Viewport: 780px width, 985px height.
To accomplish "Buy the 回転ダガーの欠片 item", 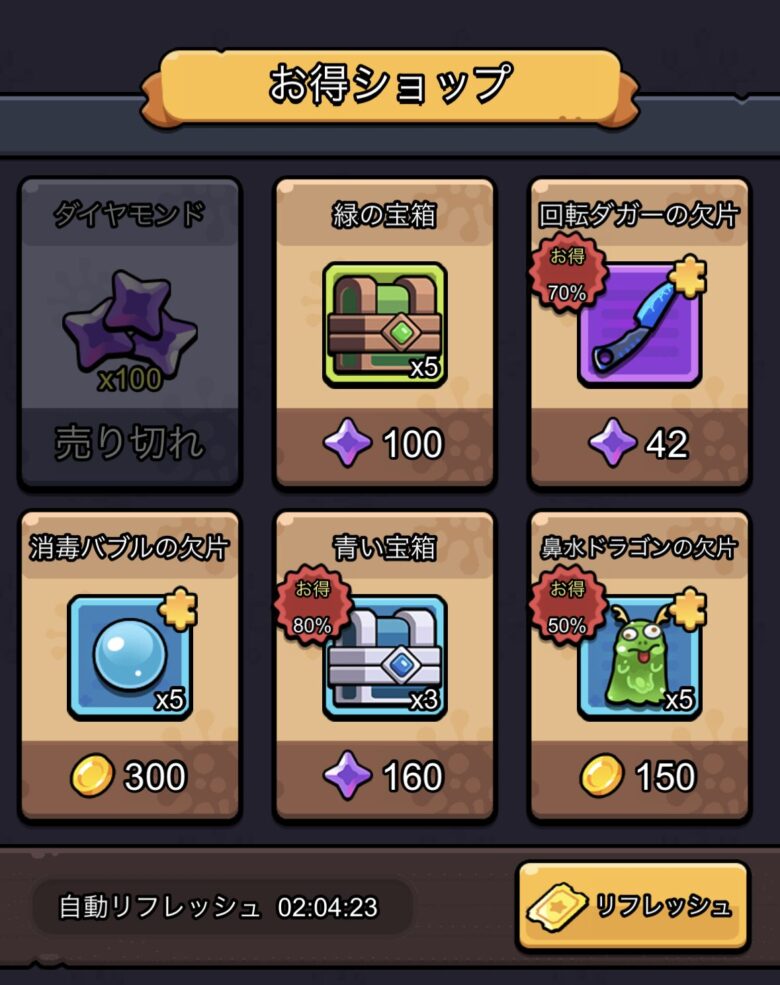I will coord(639,332).
